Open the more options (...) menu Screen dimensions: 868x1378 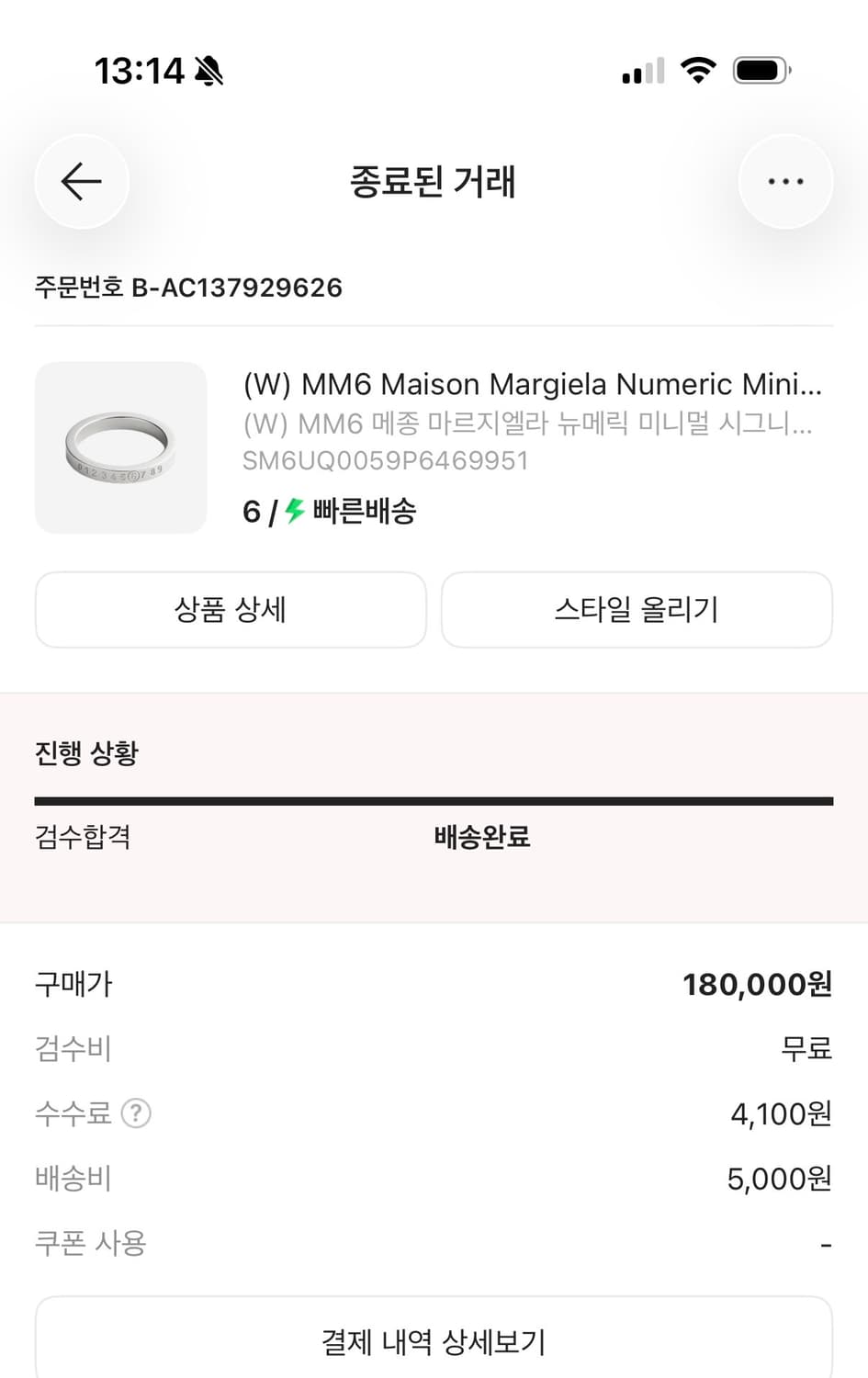pos(785,181)
